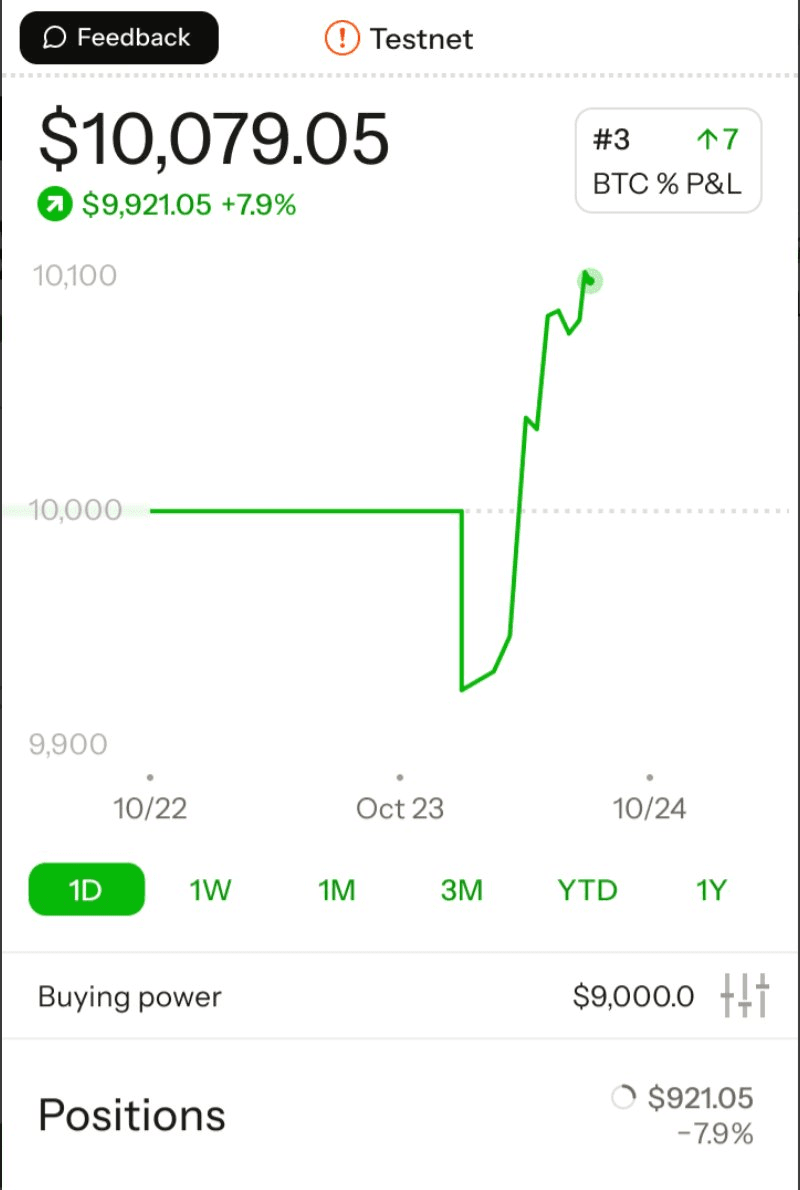View year-to-date (YTD) performance
The height and width of the screenshot is (1190, 800).
[x=587, y=889]
